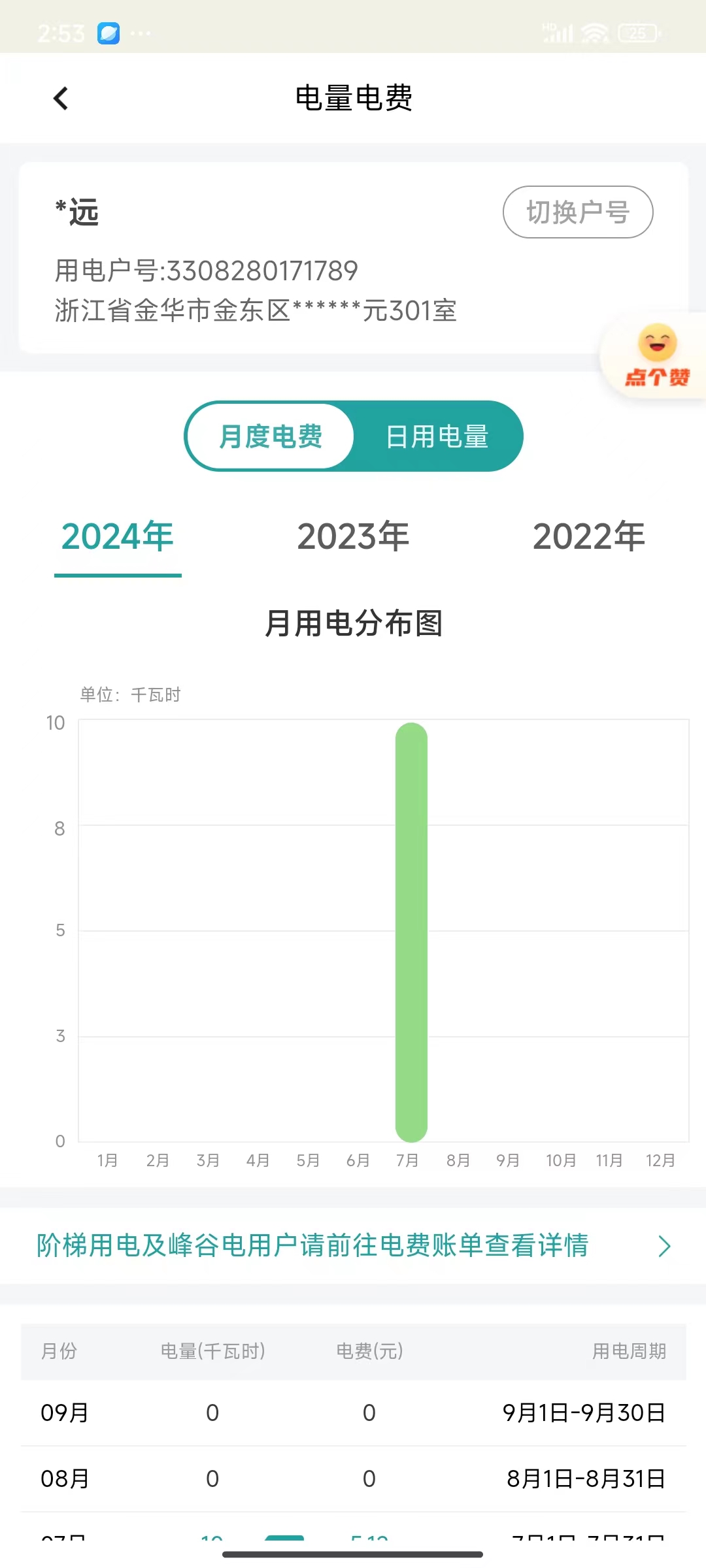Select the 2024年 tab

click(x=118, y=537)
